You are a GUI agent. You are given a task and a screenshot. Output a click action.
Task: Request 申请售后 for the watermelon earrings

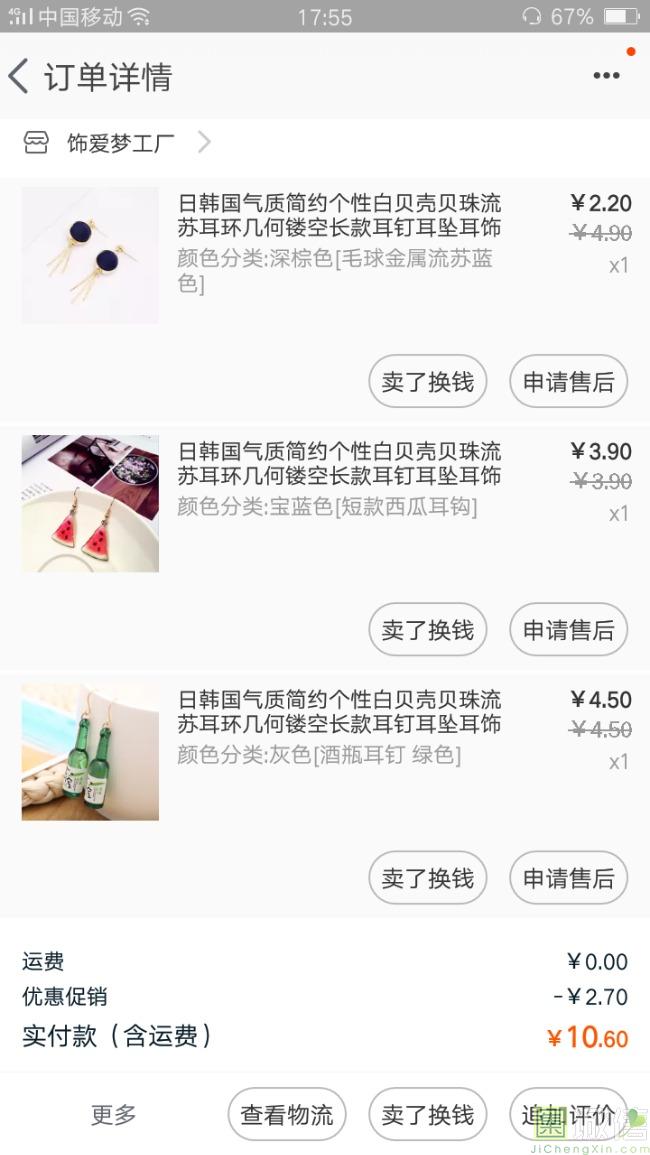568,629
